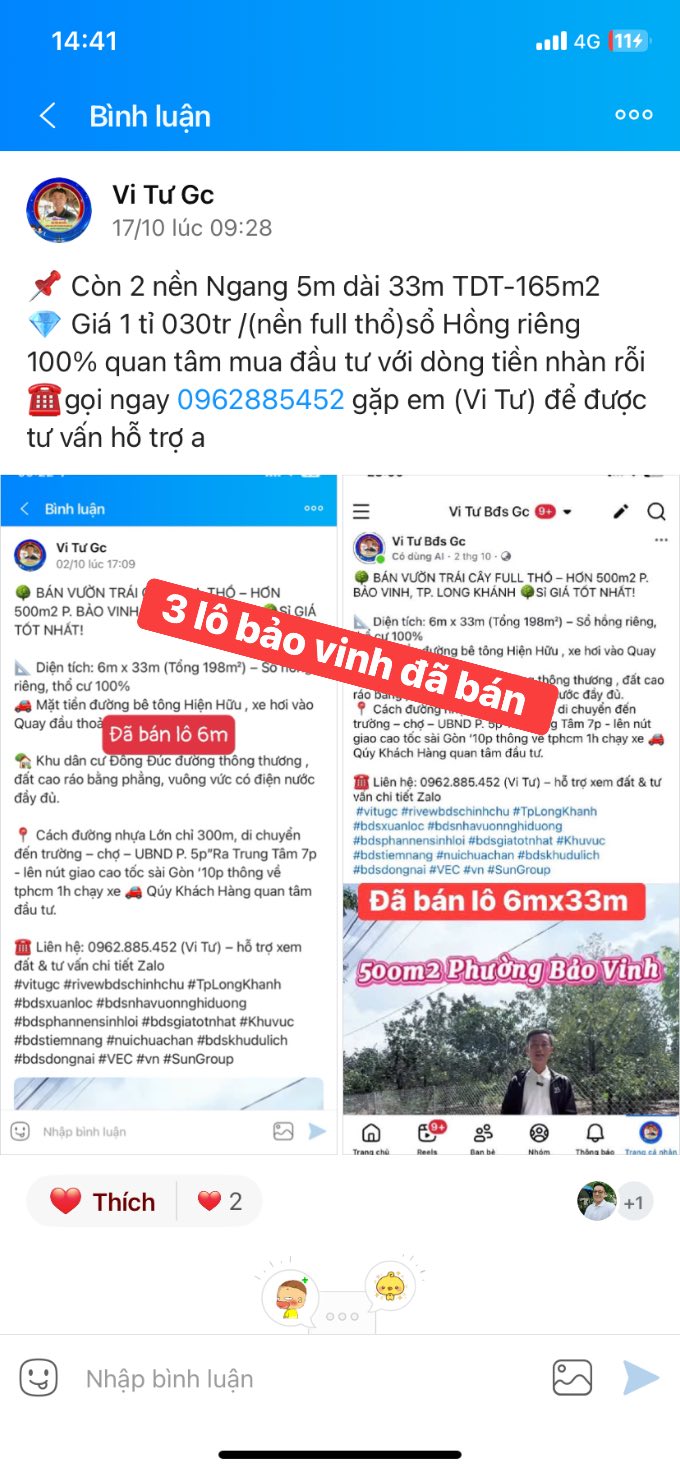Open the three-dot overflow menu

tap(633, 115)
